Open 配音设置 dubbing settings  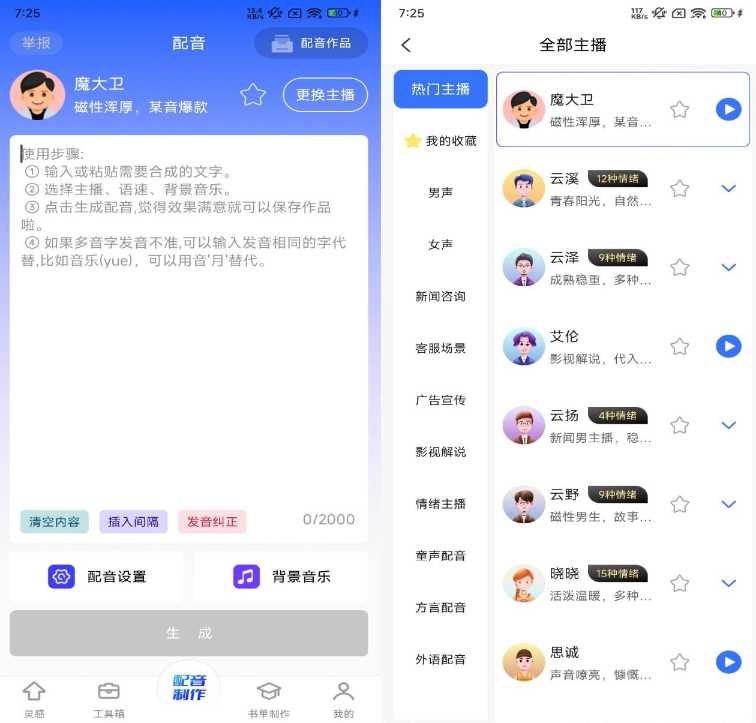[97, 577]
